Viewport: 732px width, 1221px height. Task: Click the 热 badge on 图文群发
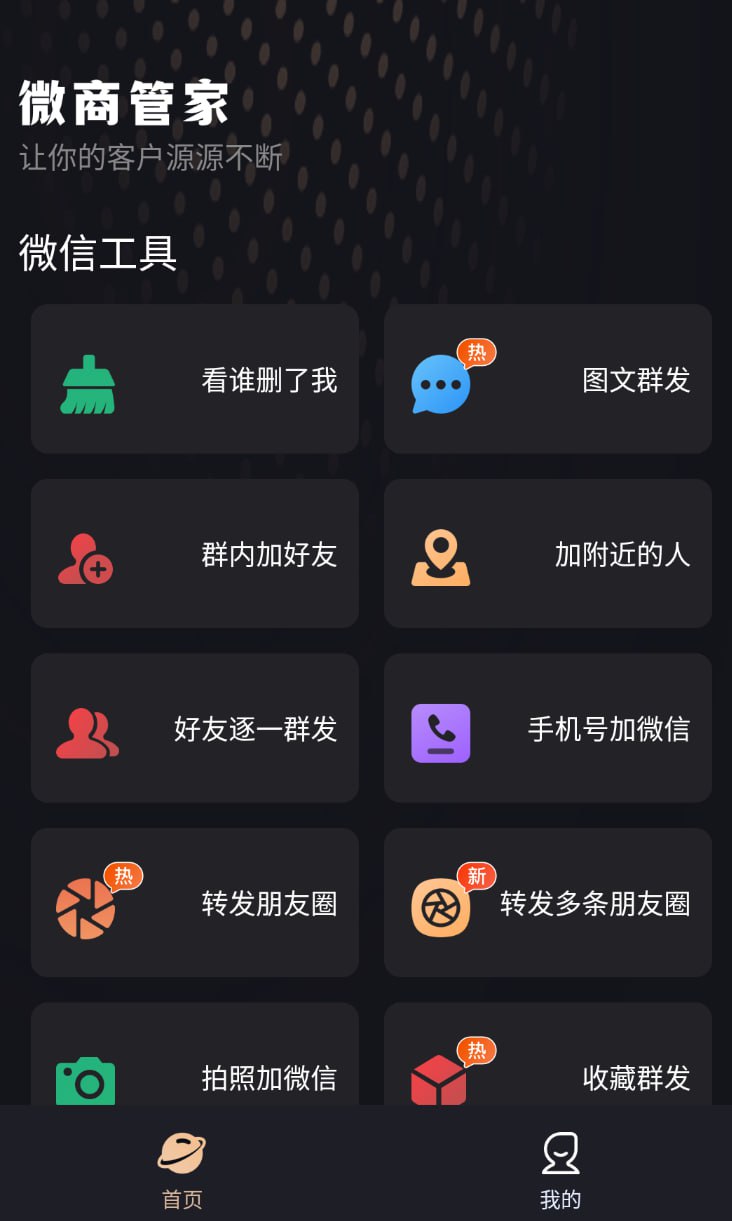pyautogui.click(x=477, y=351)
